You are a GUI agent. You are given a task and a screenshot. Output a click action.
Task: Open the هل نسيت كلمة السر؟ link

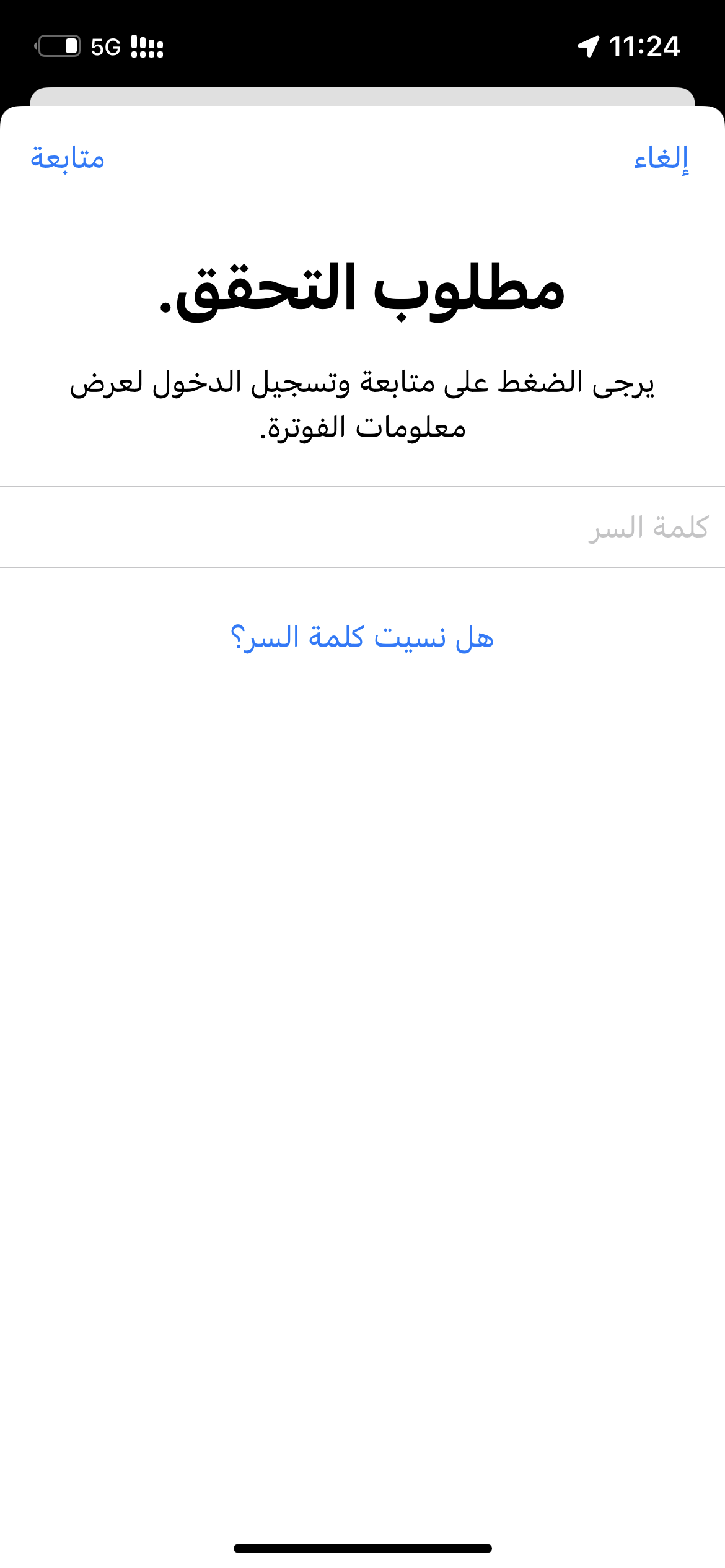(x=362, y=638)
